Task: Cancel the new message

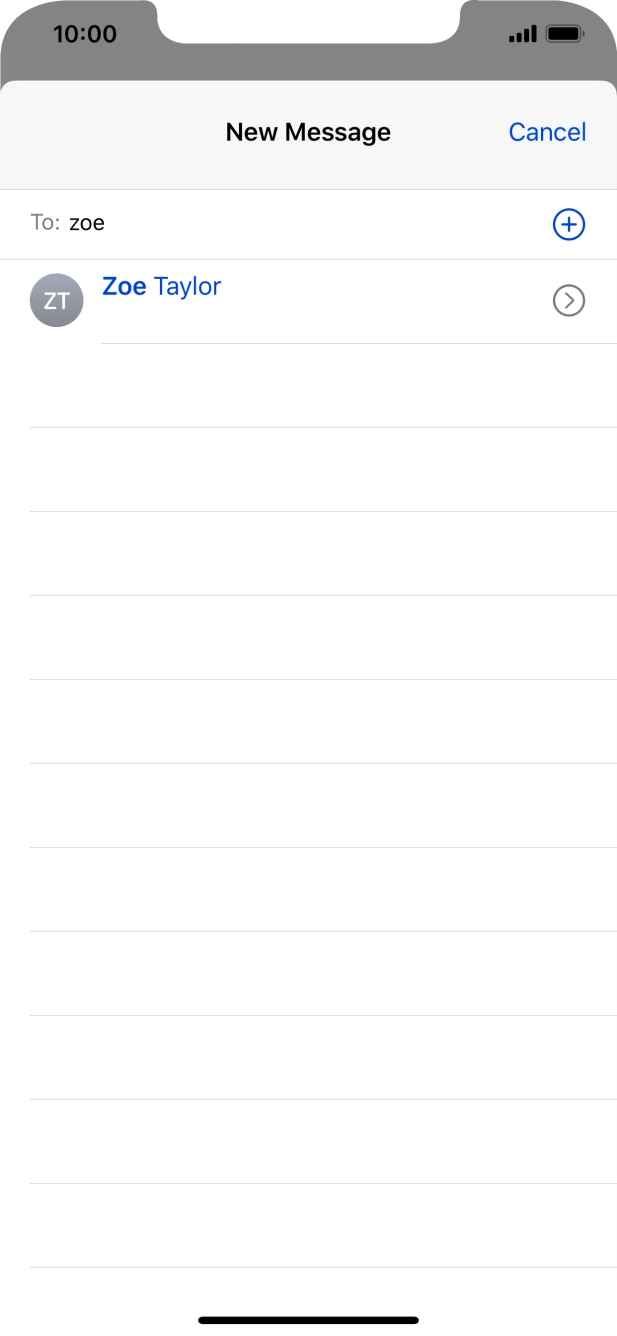Action: click(x=547, y=132)
